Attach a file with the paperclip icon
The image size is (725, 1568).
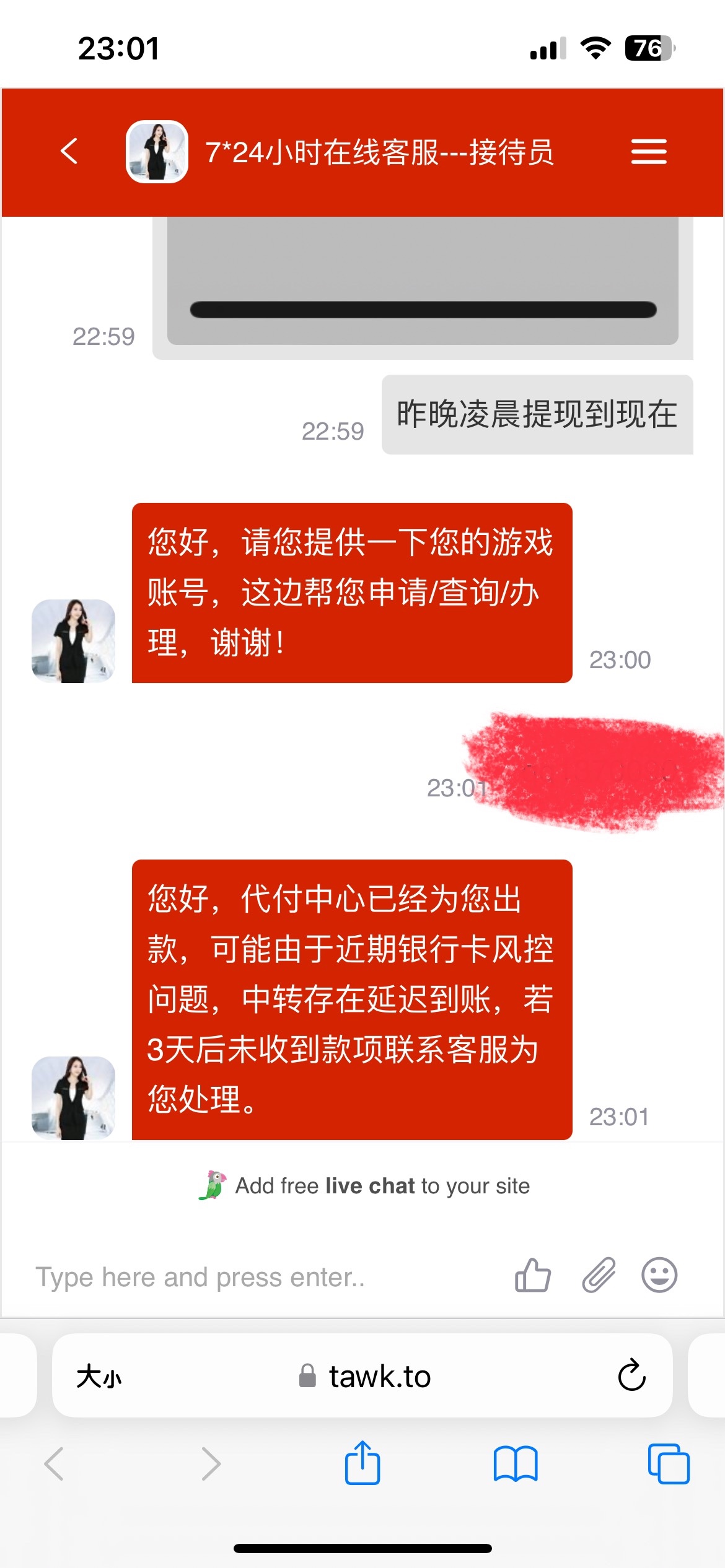[599, 1276]
